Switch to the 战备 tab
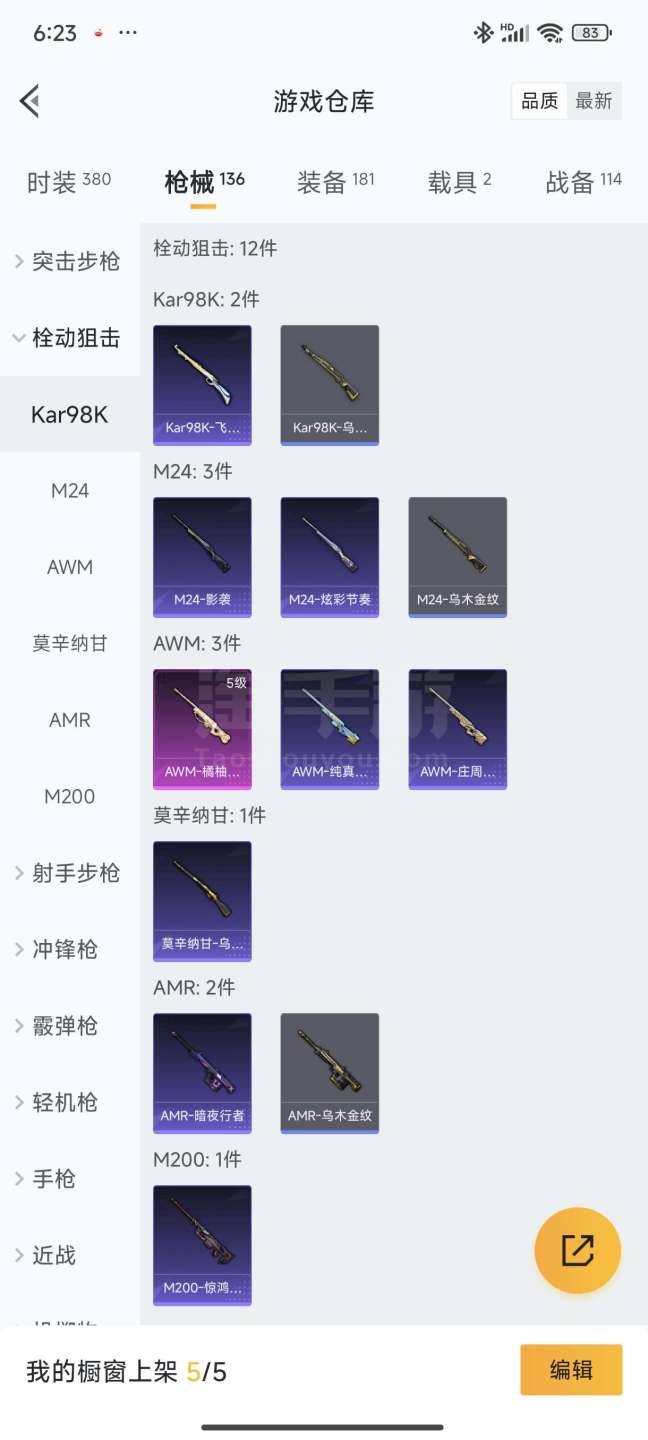Viewport: 648px width, 1440px height. click(583, 182)
